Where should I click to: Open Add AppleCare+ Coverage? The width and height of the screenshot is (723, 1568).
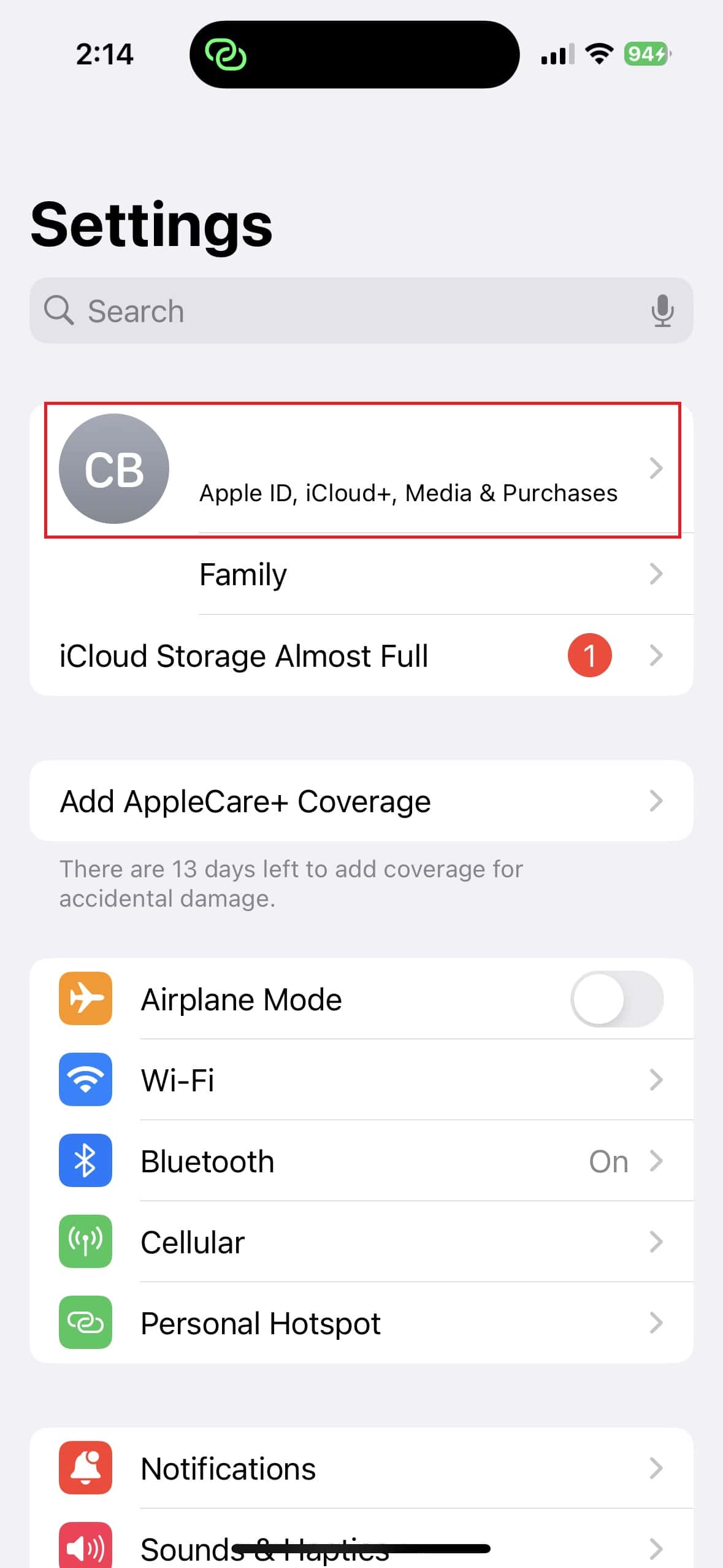[x=362, y=801]
